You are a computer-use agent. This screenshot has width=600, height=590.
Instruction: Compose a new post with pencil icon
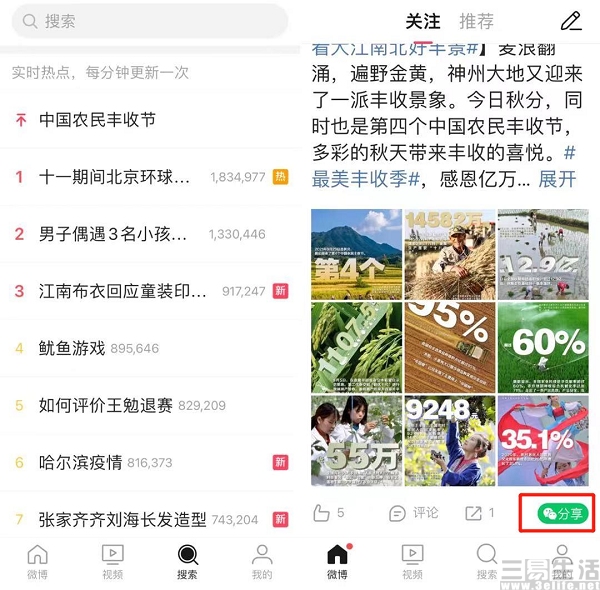tap(571, 21)
